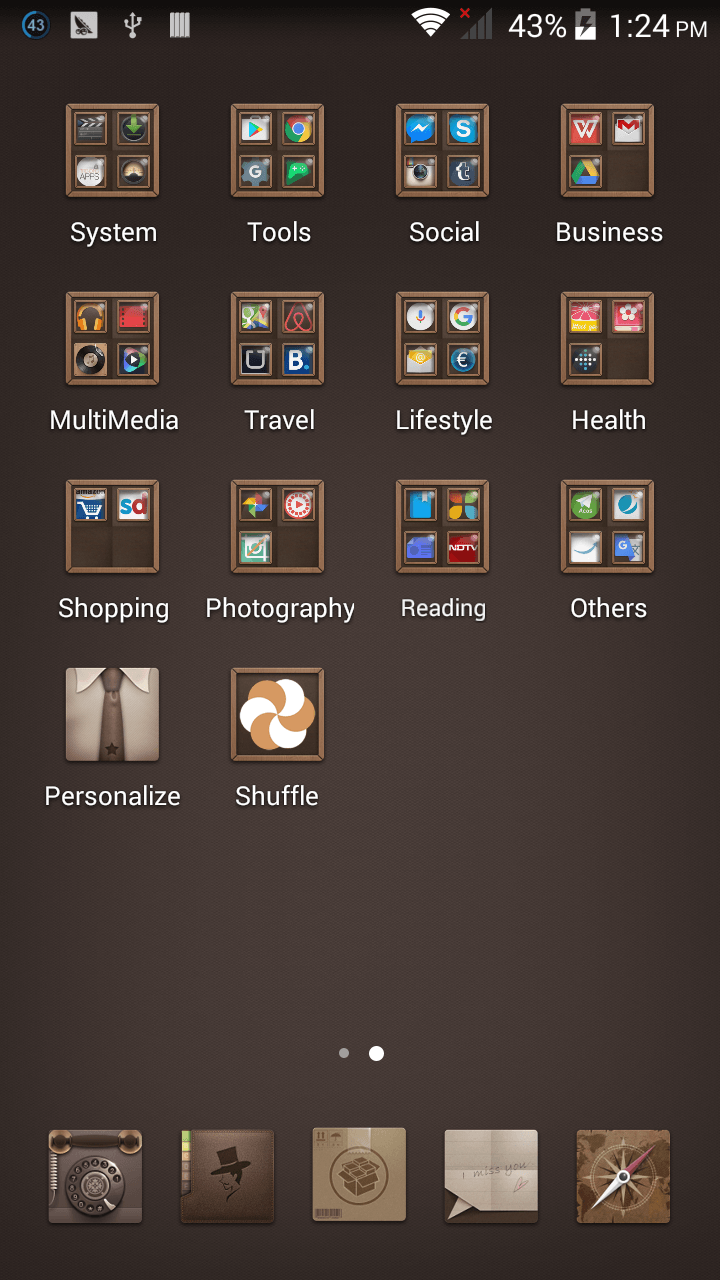Open the Shopping folder
This screenshot has height=1280, width=720.
[112, 527]
